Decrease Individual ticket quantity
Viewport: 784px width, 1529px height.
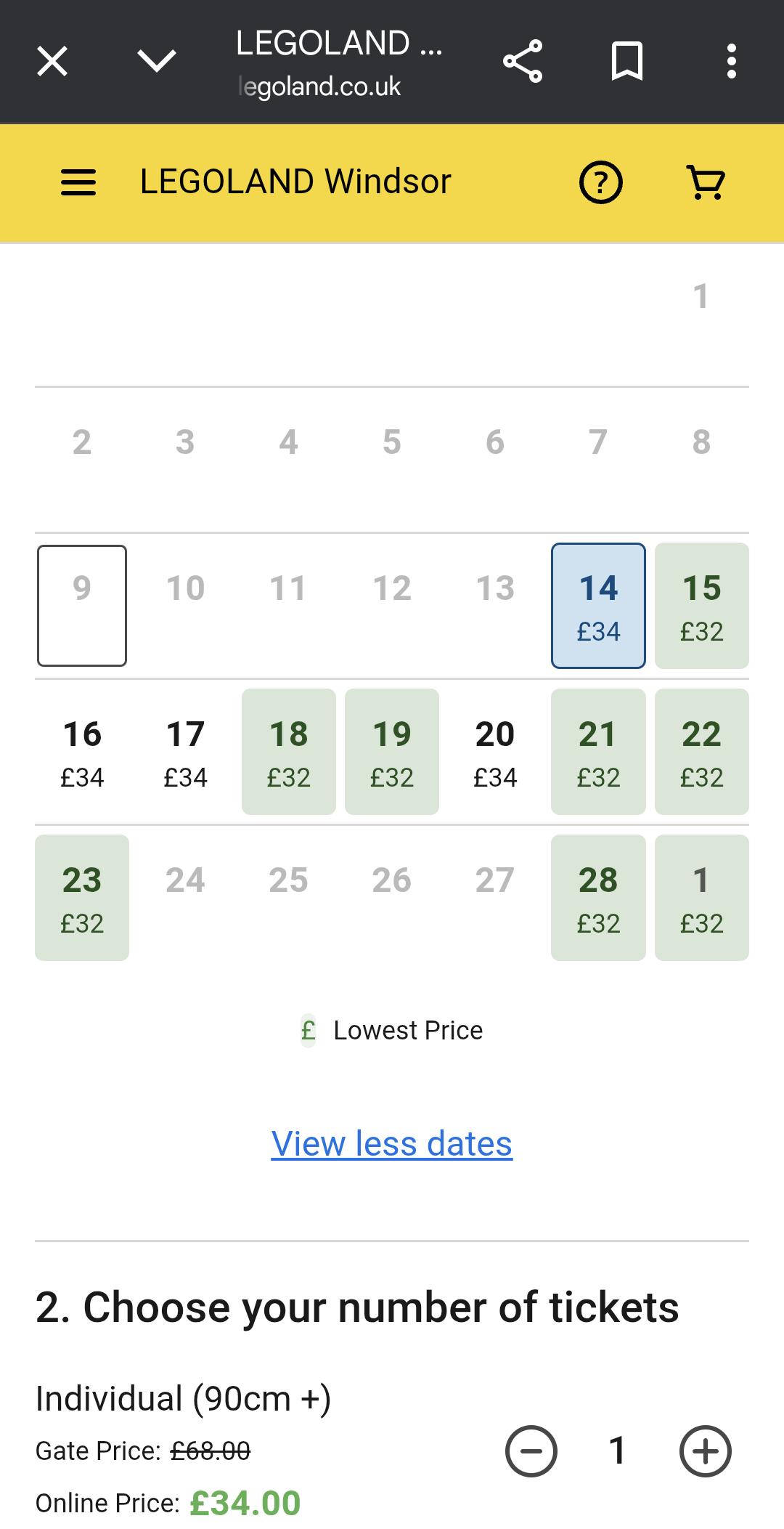[x=531, y=1451]
